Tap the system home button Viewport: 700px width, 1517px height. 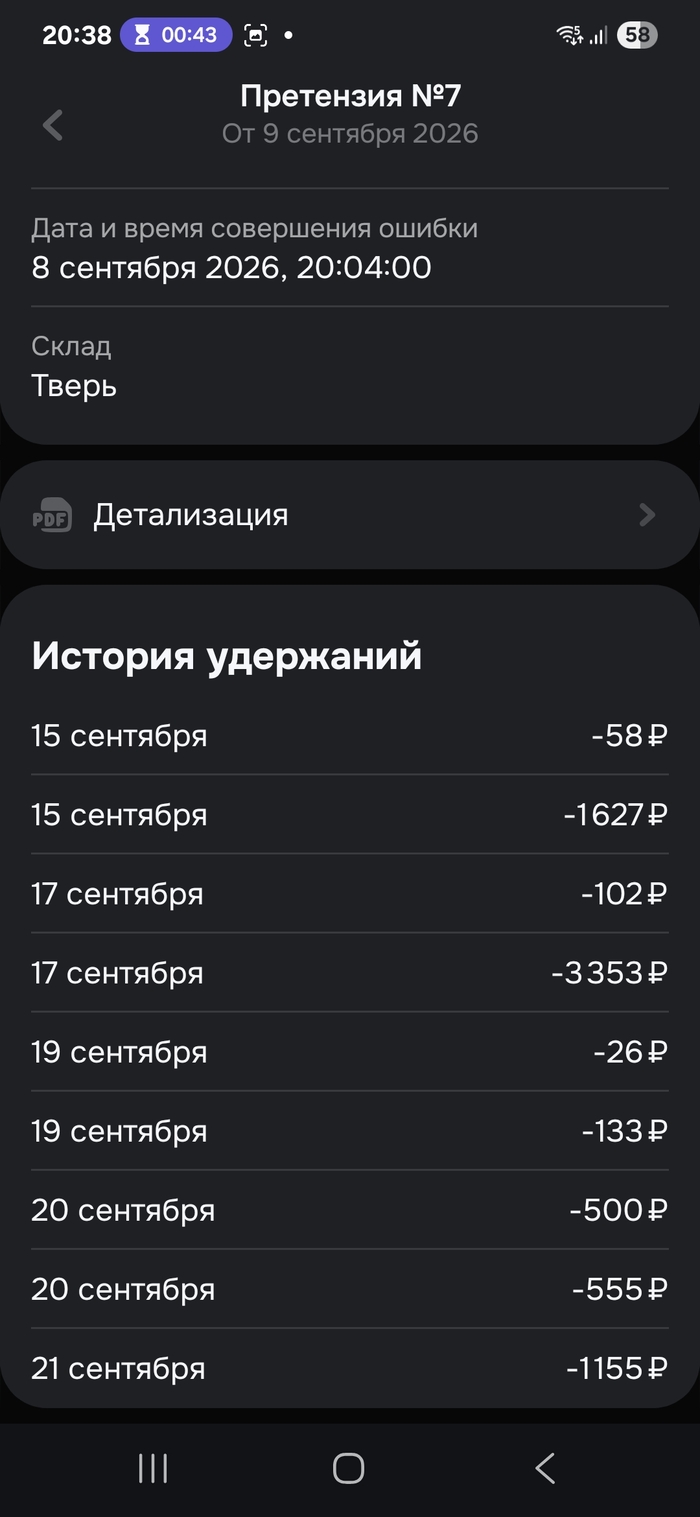pos(348,1468)
